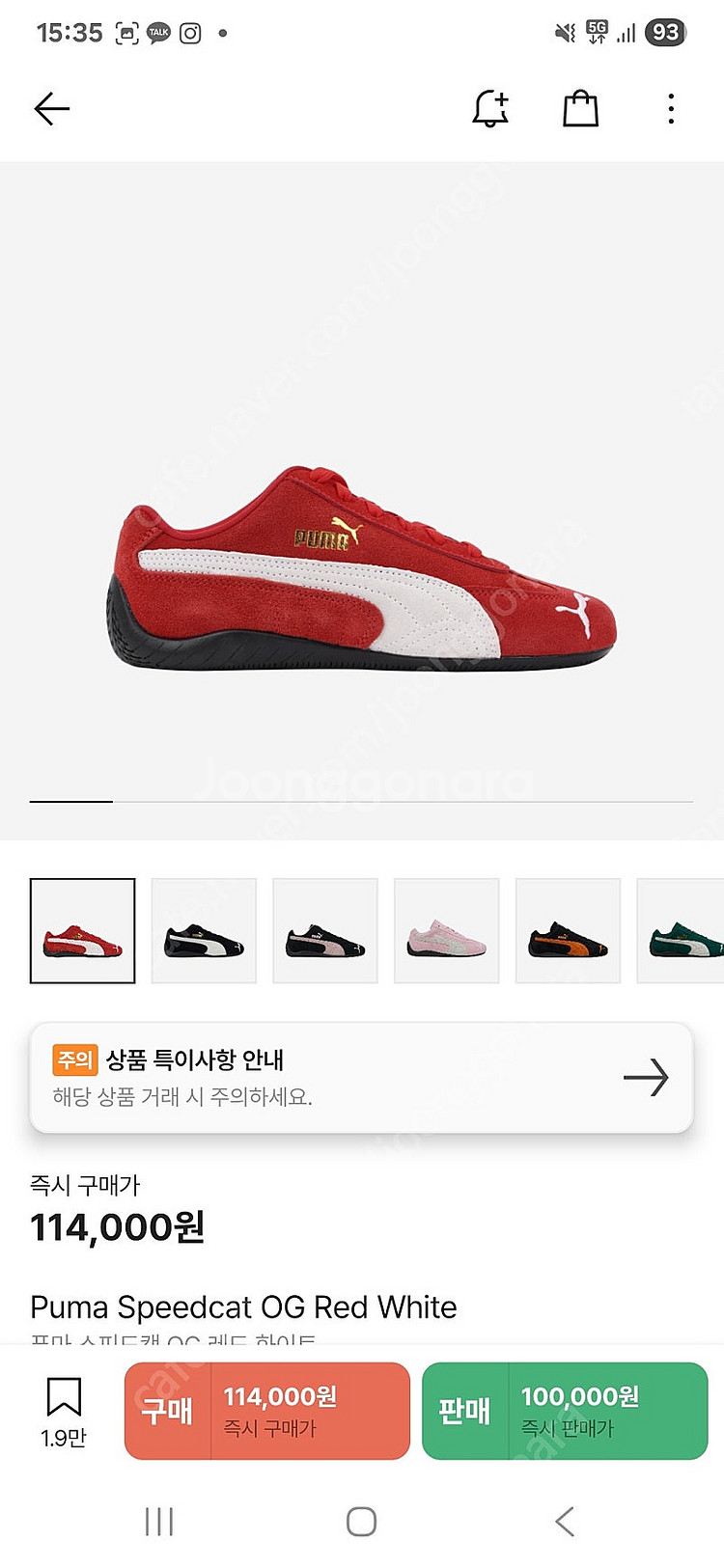Tap 구매 button for 114,000원
Screen dimensions: 724x1568
(x=267, y=1411)
